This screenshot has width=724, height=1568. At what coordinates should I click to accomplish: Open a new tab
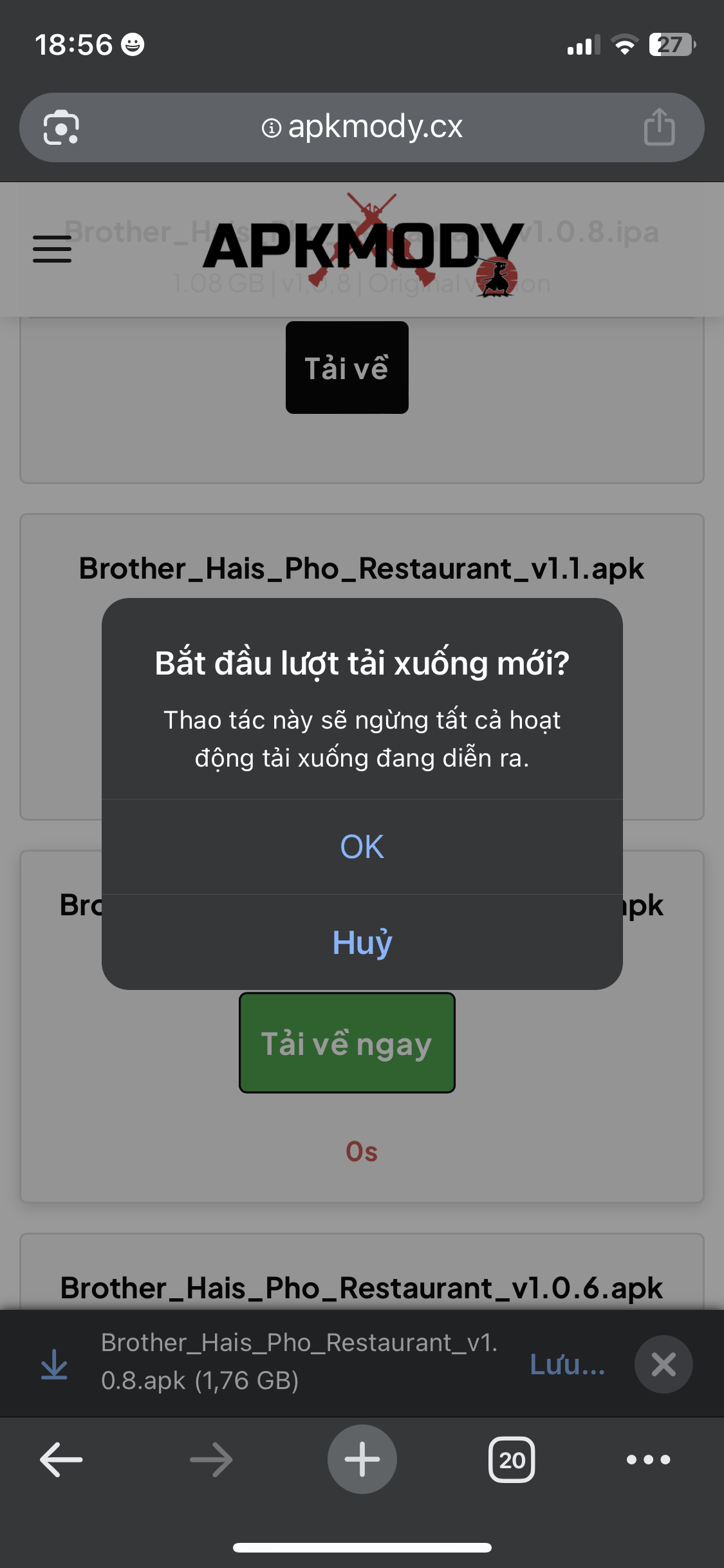(x=362, y=1459)
